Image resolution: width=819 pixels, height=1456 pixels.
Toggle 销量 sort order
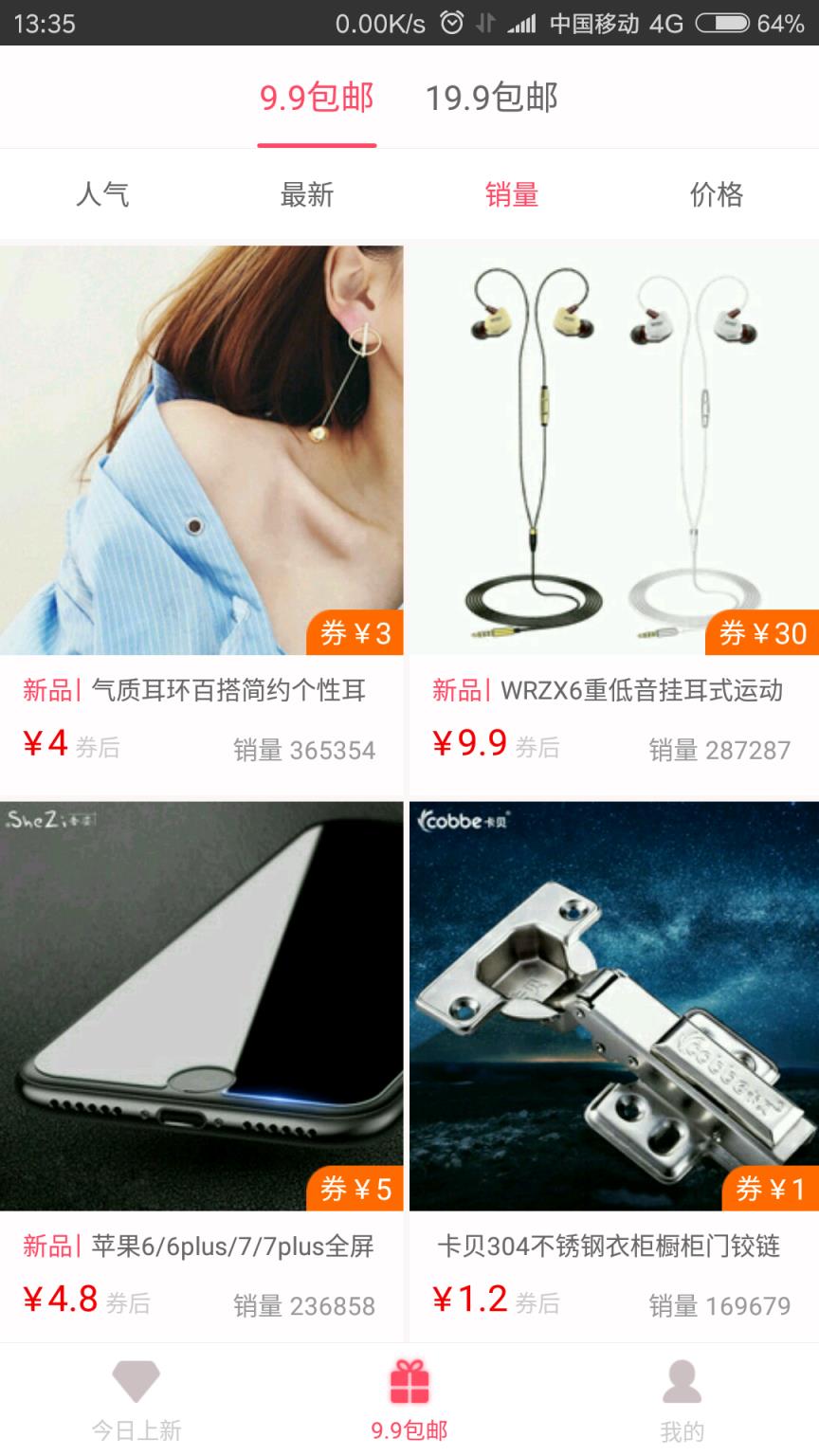pyautogui.click(x=512, y=194)
